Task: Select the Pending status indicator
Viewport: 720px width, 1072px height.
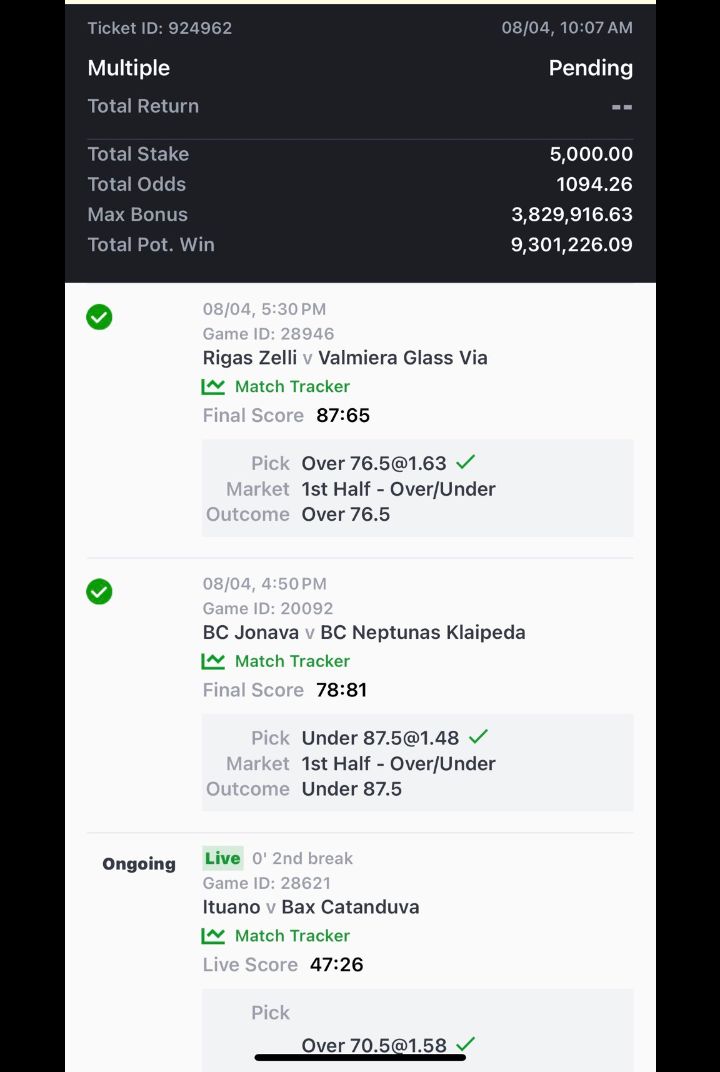Action: (590, 68)
